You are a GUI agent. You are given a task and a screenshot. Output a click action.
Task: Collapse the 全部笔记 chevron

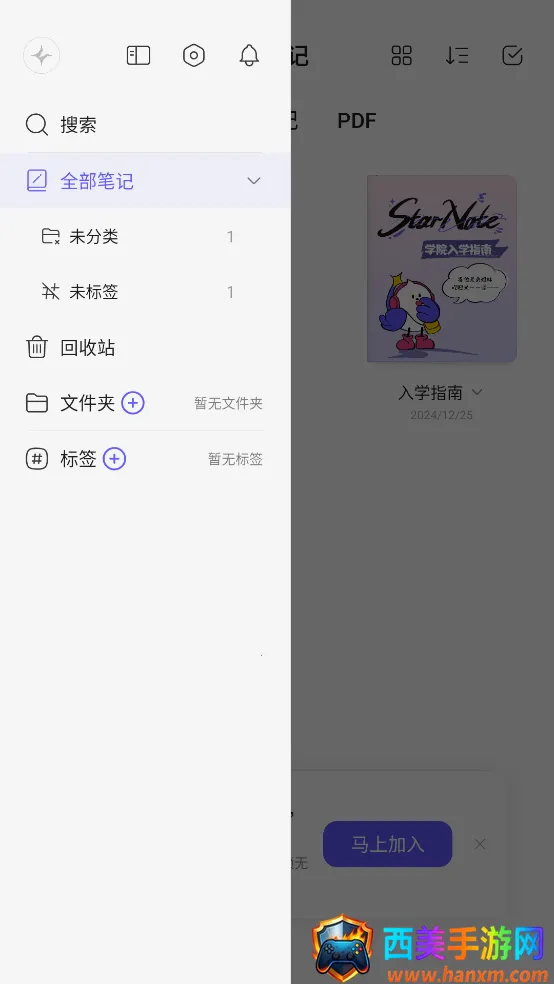253,181
